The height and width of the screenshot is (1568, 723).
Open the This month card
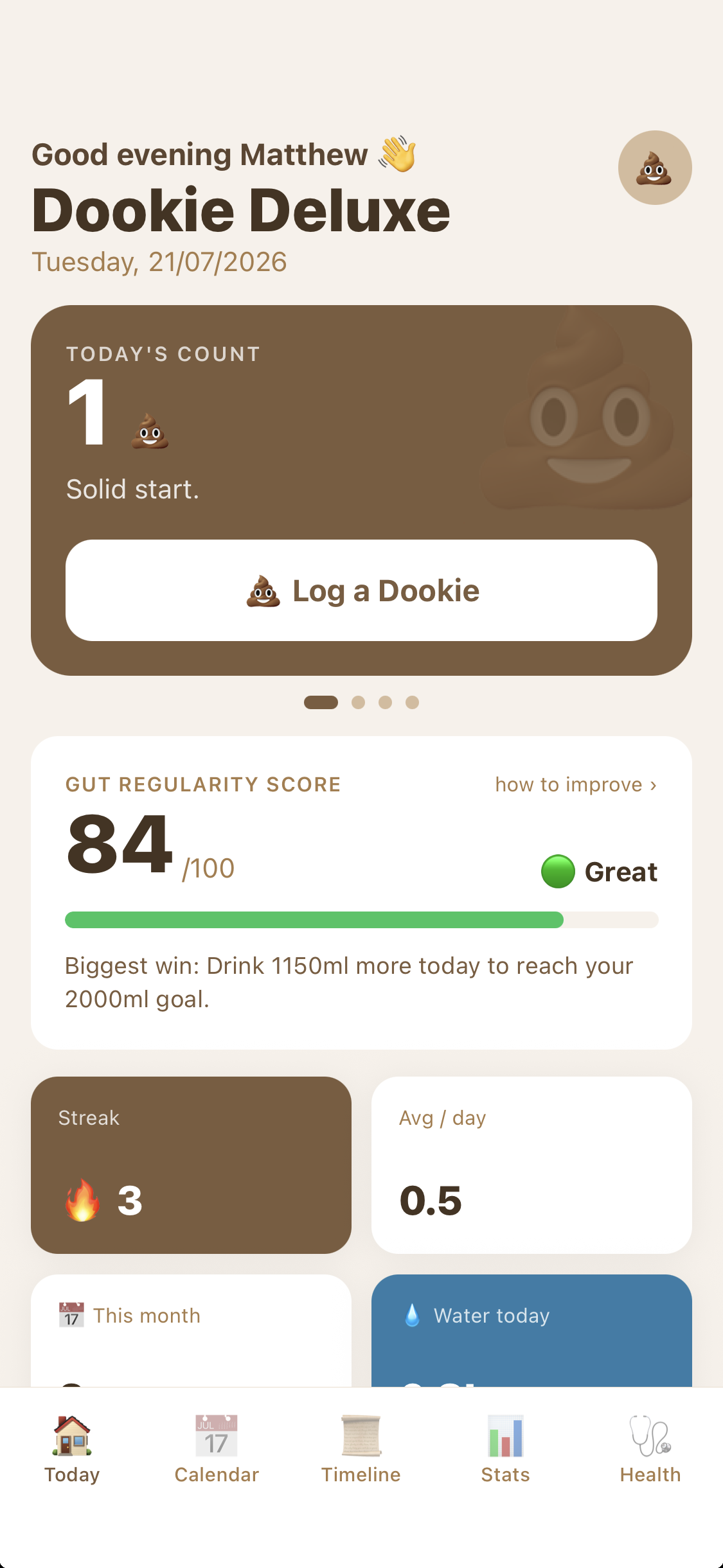tap(191, 1330)
